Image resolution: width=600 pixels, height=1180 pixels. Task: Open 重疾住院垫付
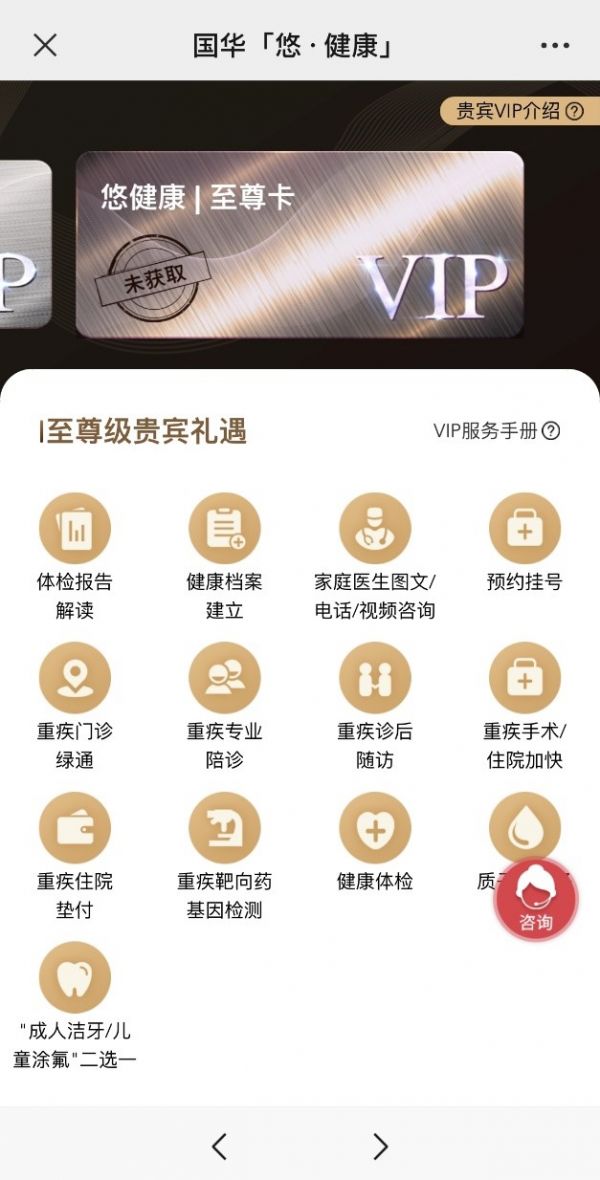click(75, 829)
